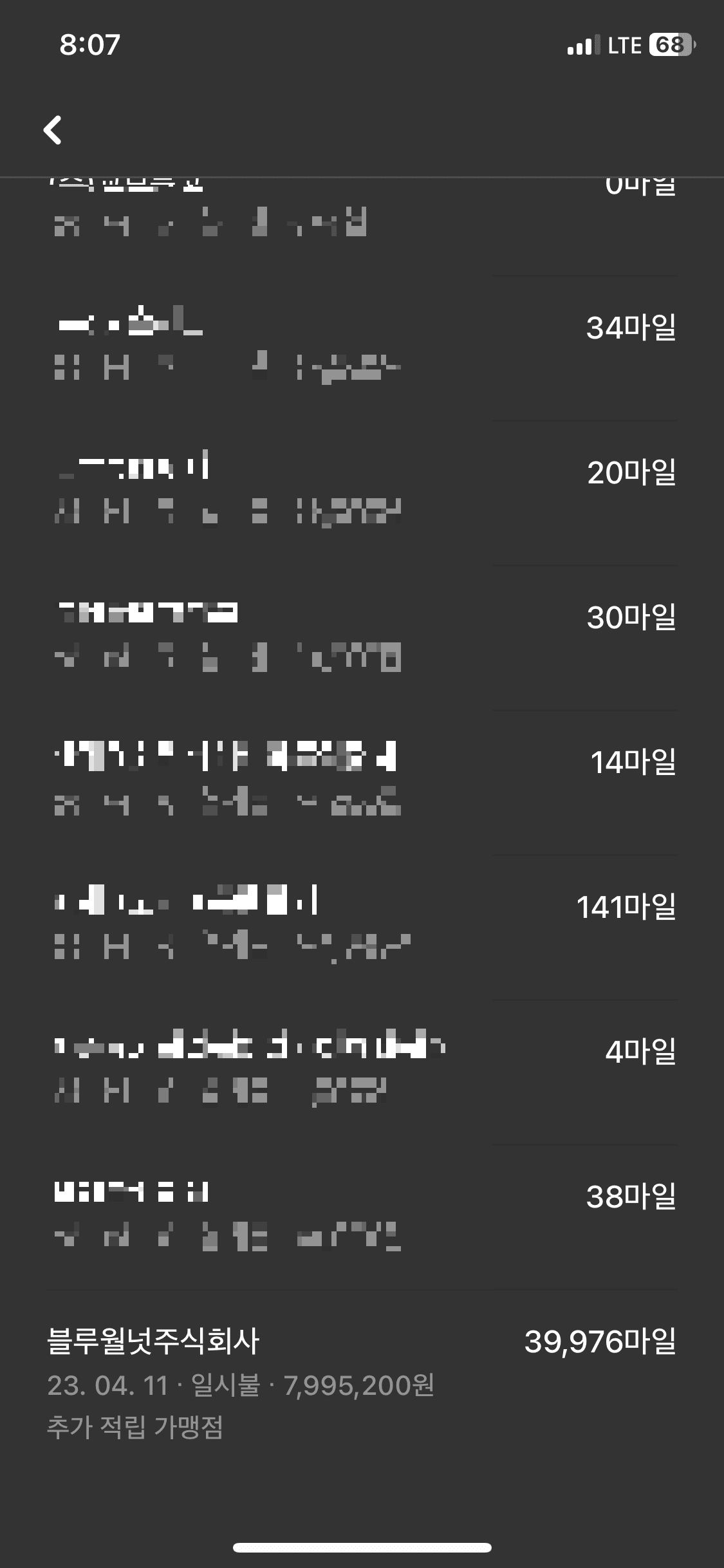Tap the battery level icon showing 68

(669, 45)
